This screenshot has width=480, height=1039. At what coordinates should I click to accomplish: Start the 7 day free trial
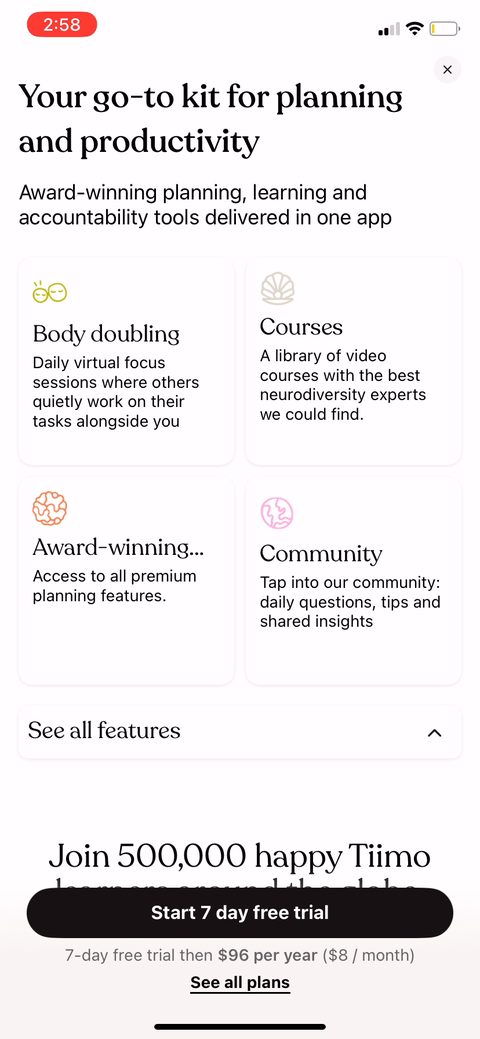(240, 912)
